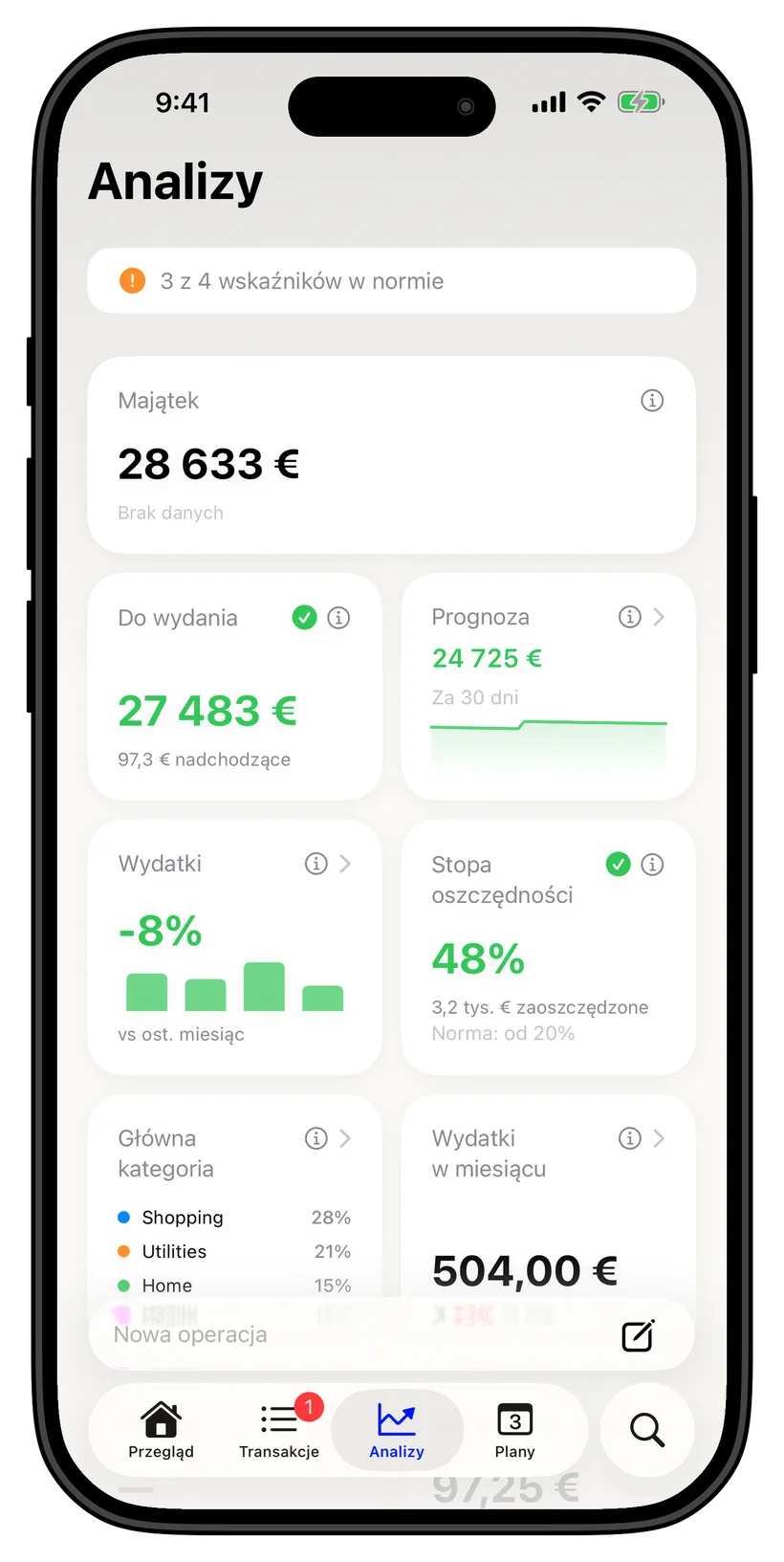Show info for Stopa oszczędności
Screen dimensions: 784x1562
tap(652, 865)
